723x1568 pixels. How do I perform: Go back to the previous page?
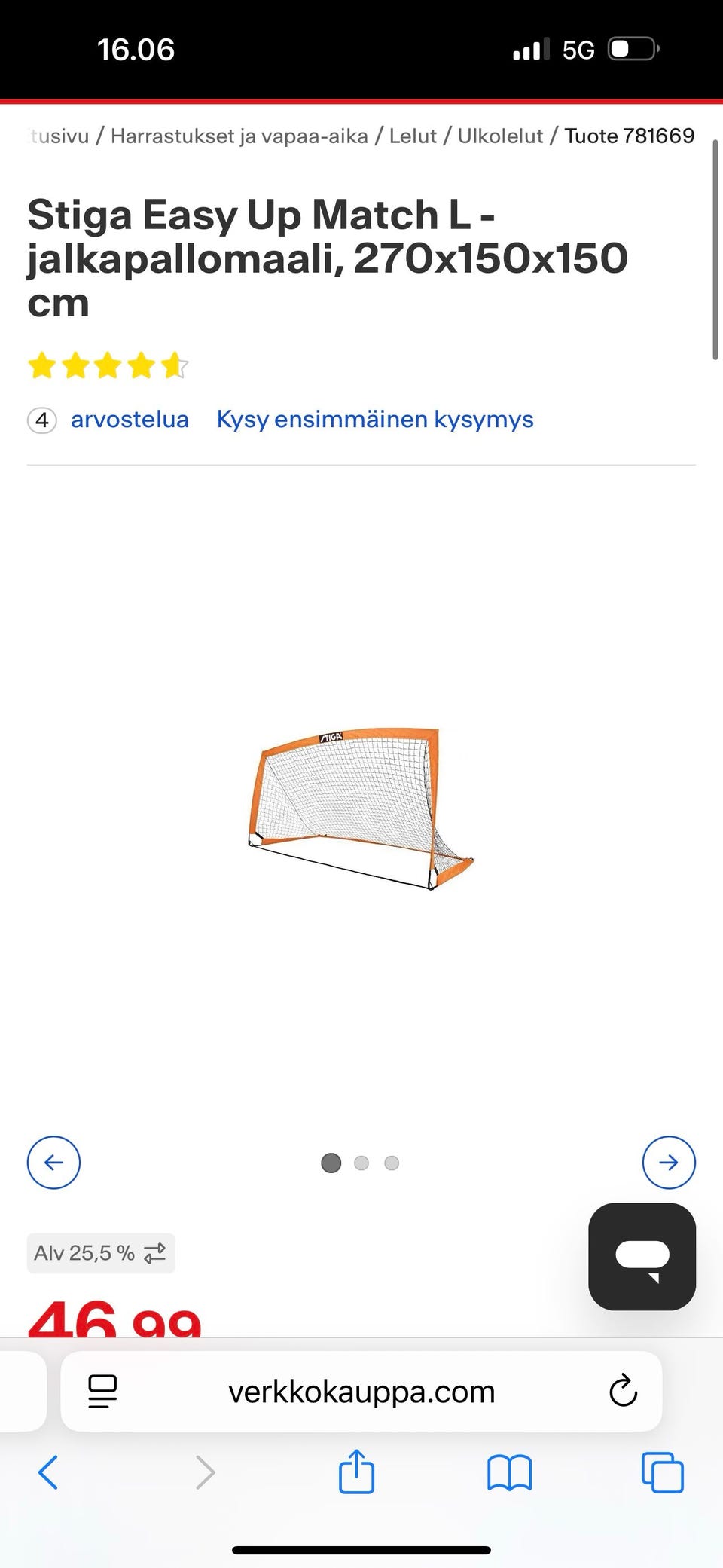click(48, 1472)
